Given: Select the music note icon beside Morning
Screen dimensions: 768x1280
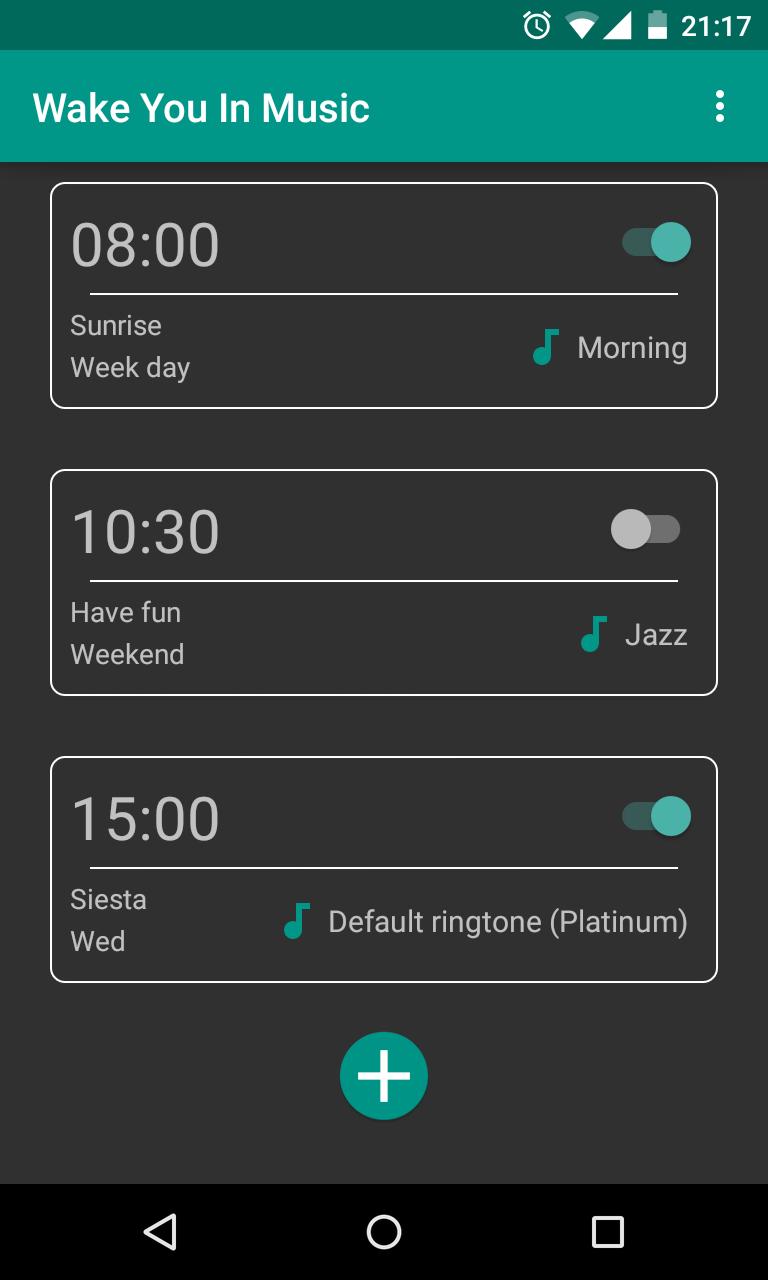Looking at the screenshot, I should click(x=545, y=348).
